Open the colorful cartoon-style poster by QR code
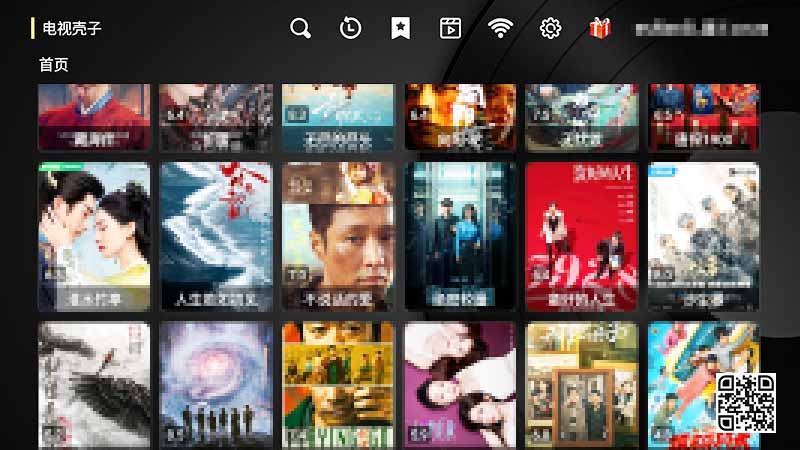Image resolution: width=800 pixels, height=450 pixels. [680, 385]
